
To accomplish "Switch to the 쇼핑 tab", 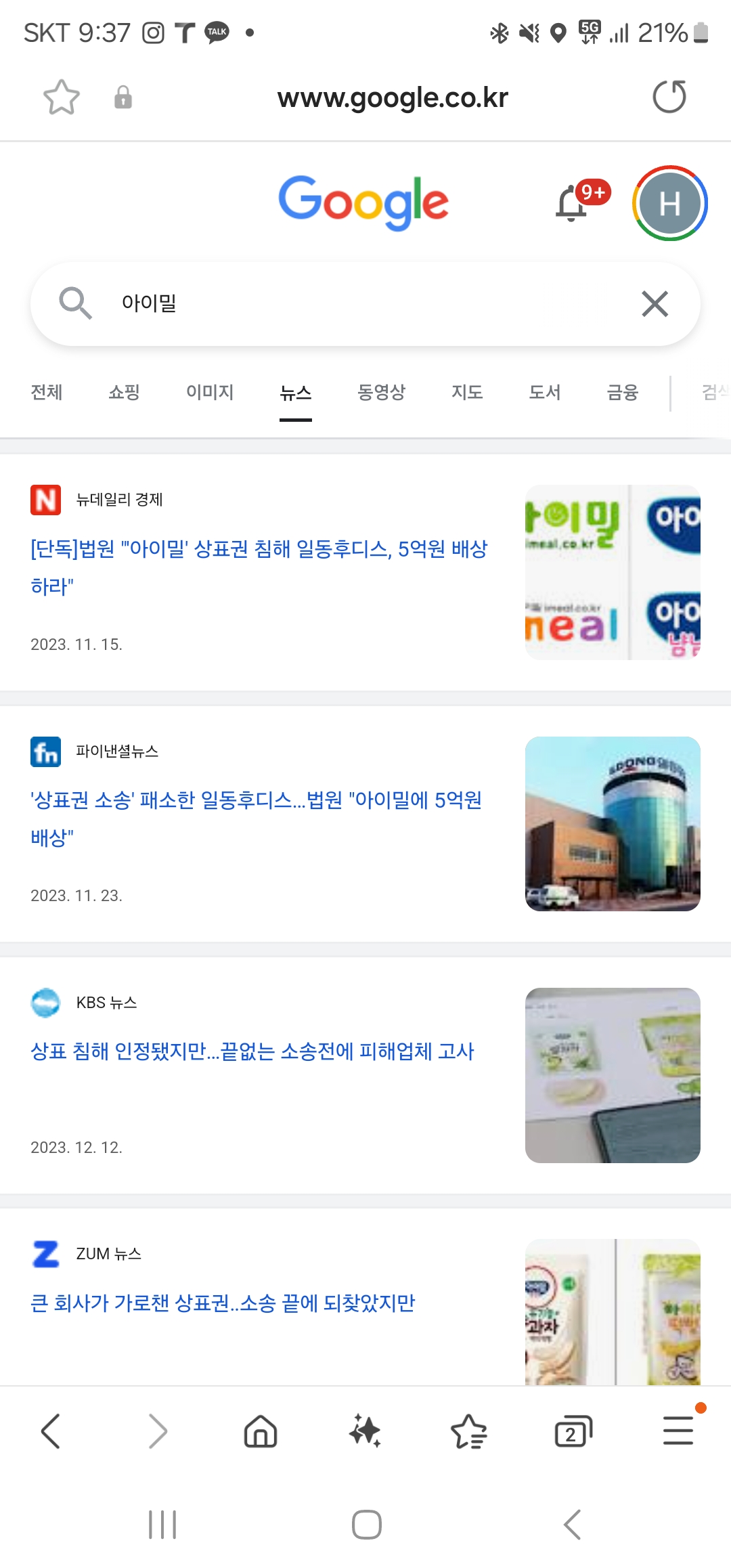I will coord(124,392).
